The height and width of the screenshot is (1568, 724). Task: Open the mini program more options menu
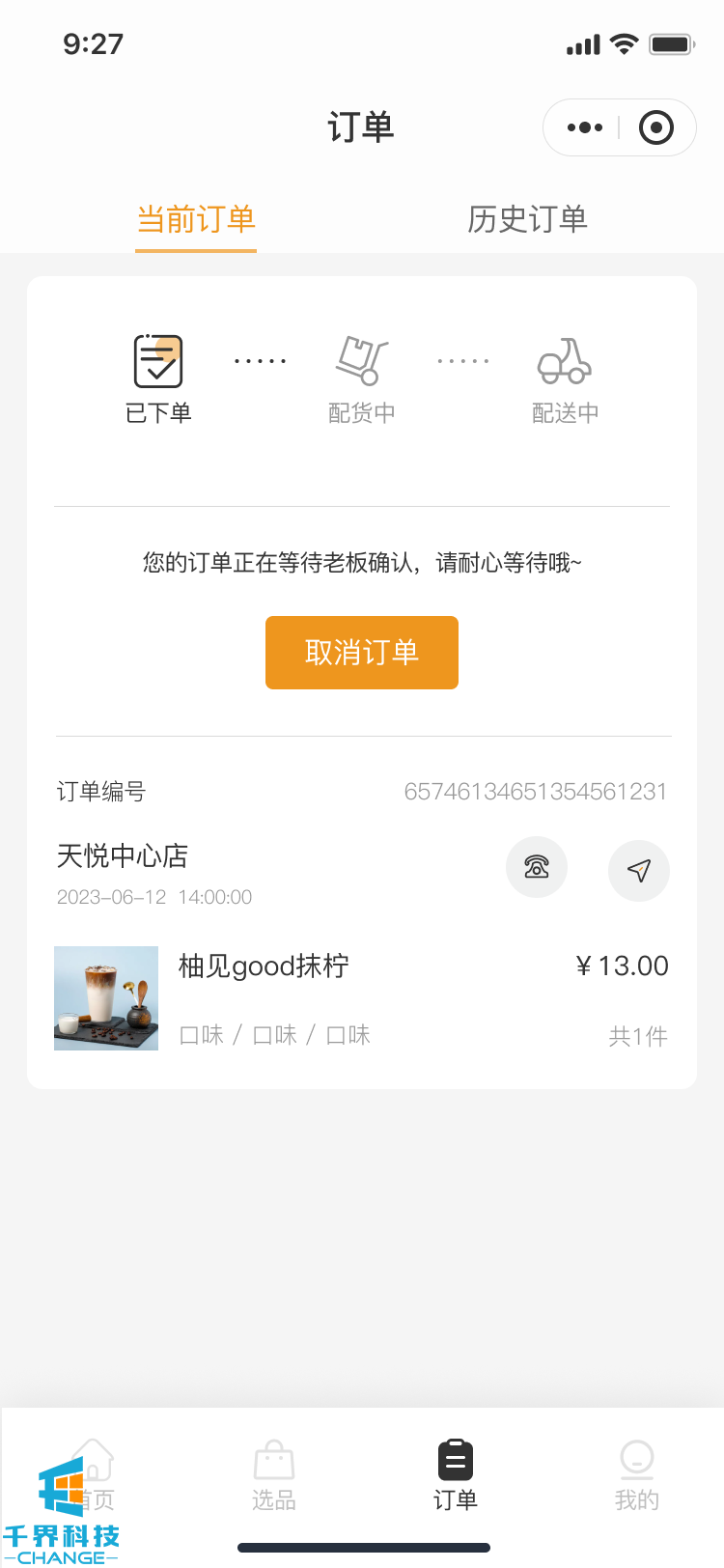pos(585,127)
